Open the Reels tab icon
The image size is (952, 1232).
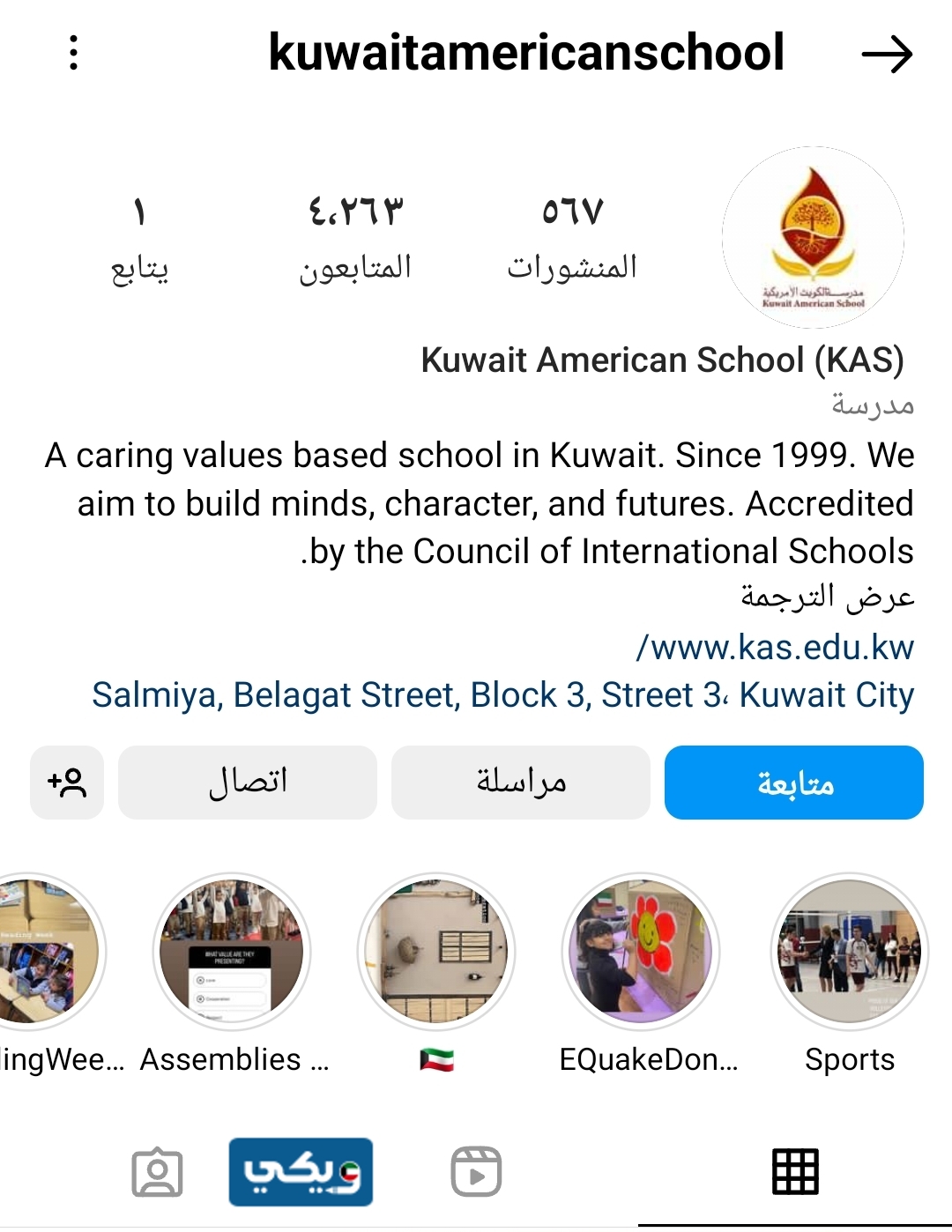(477, 1172)
